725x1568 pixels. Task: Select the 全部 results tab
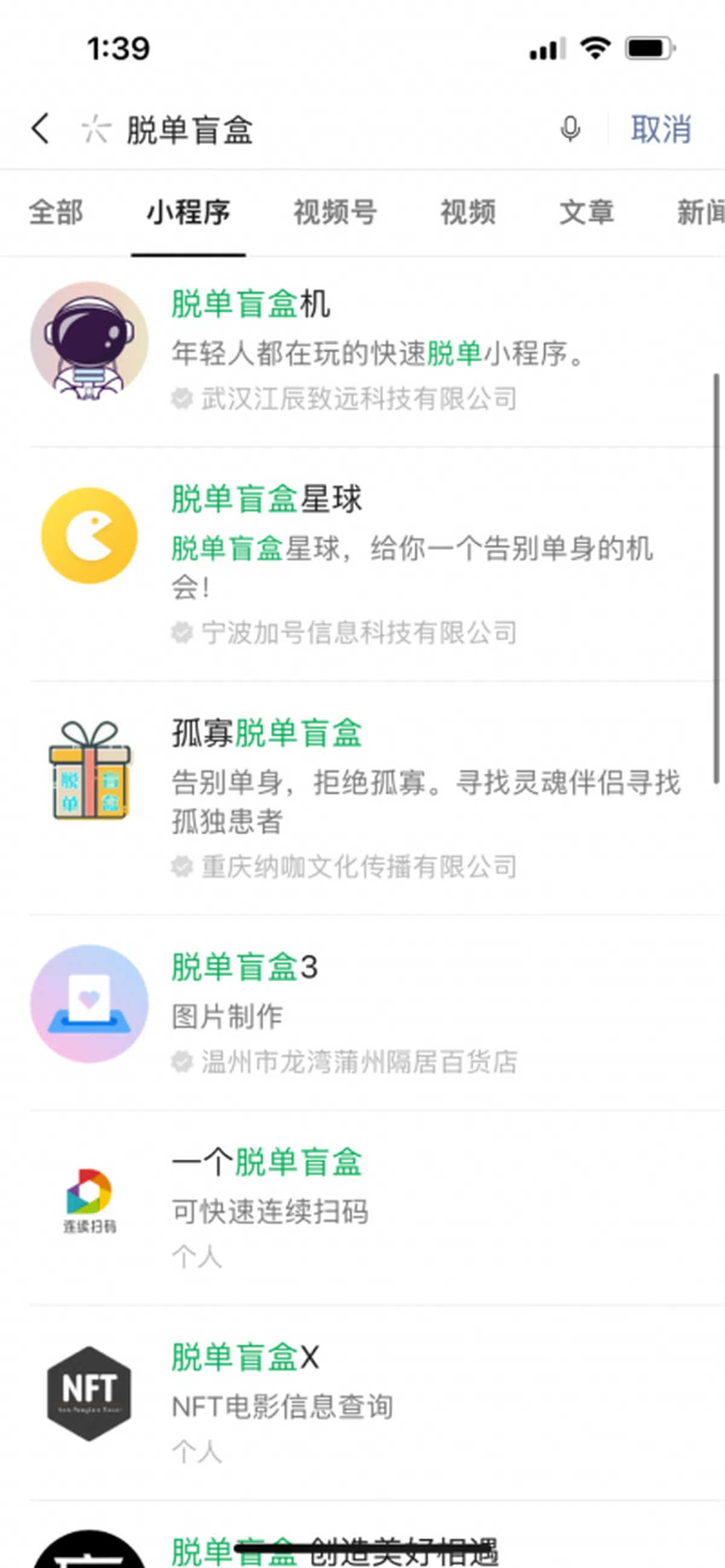(x=56, y=213)
